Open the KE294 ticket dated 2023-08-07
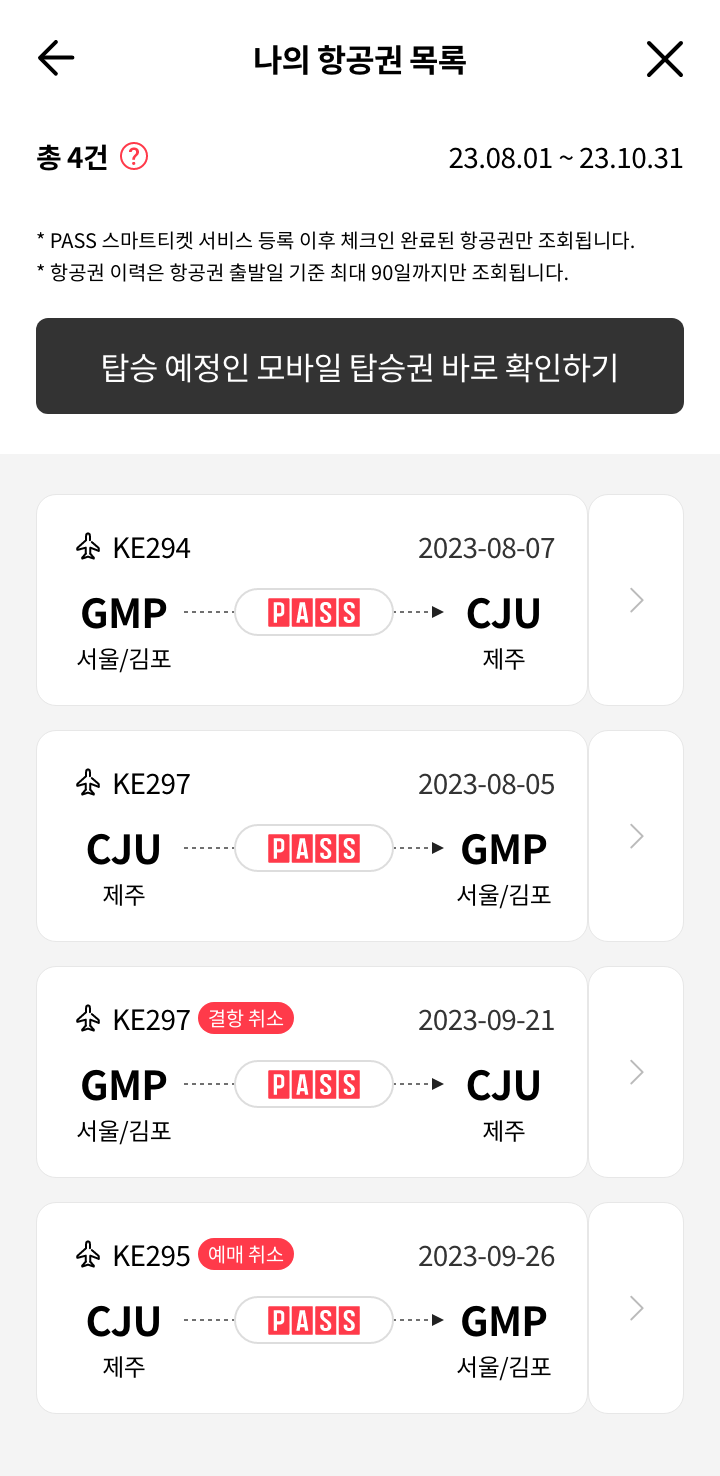Image resolution: width=720 pixels, height=1476 pixels. [x=312, y=600]
